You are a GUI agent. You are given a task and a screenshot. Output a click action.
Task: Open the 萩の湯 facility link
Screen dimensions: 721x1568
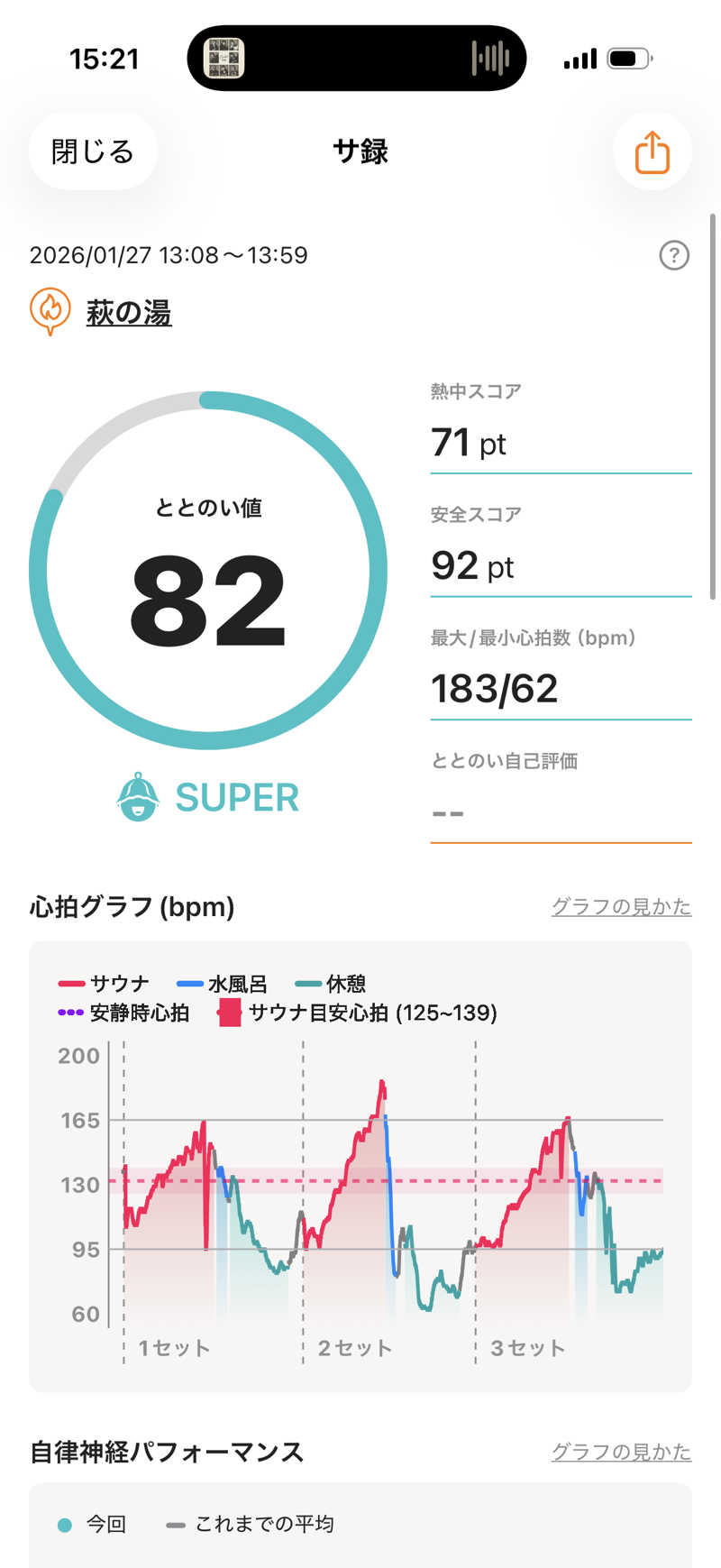[128, 313]
